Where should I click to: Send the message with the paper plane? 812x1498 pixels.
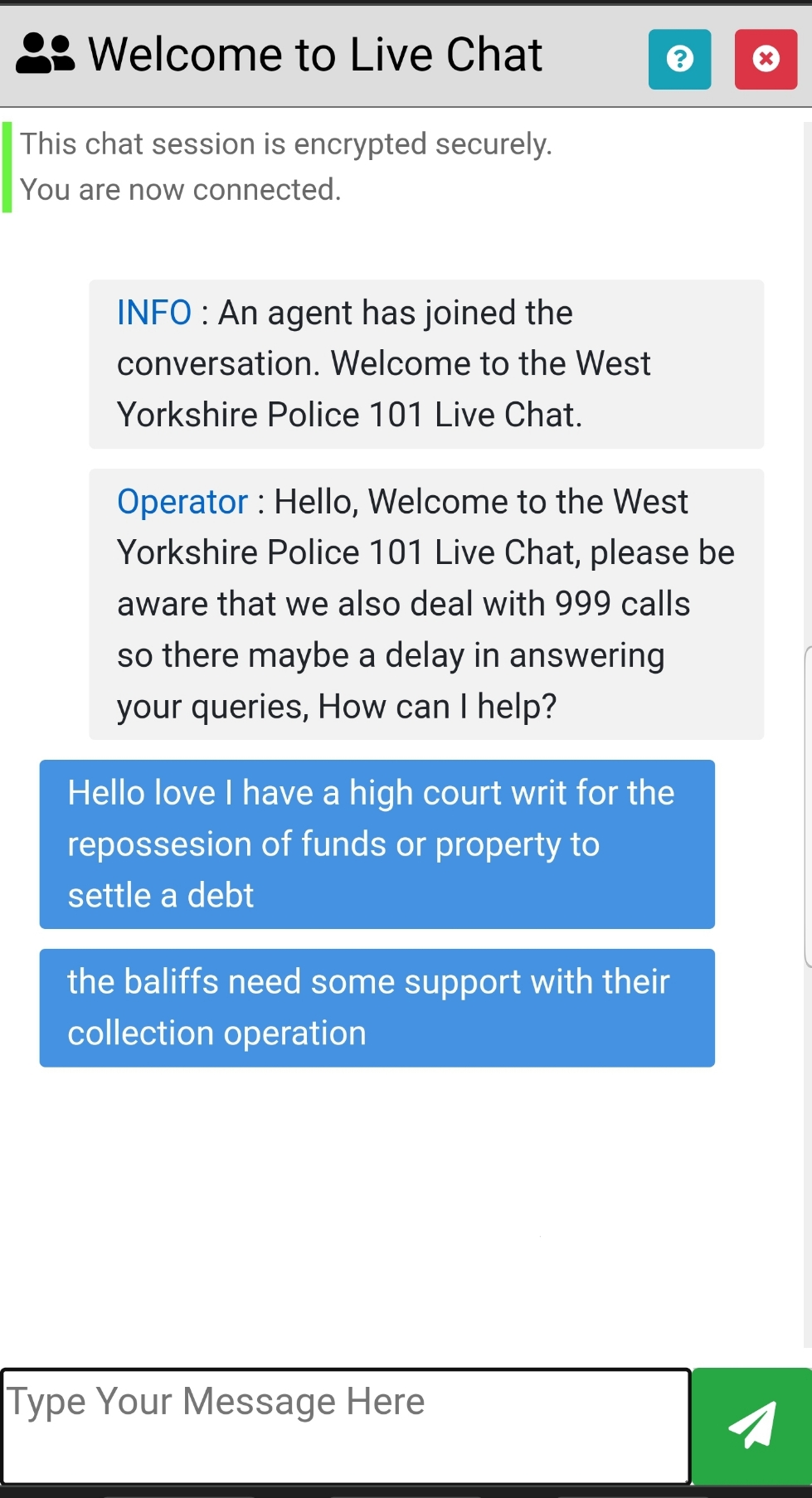(752, 1426)
